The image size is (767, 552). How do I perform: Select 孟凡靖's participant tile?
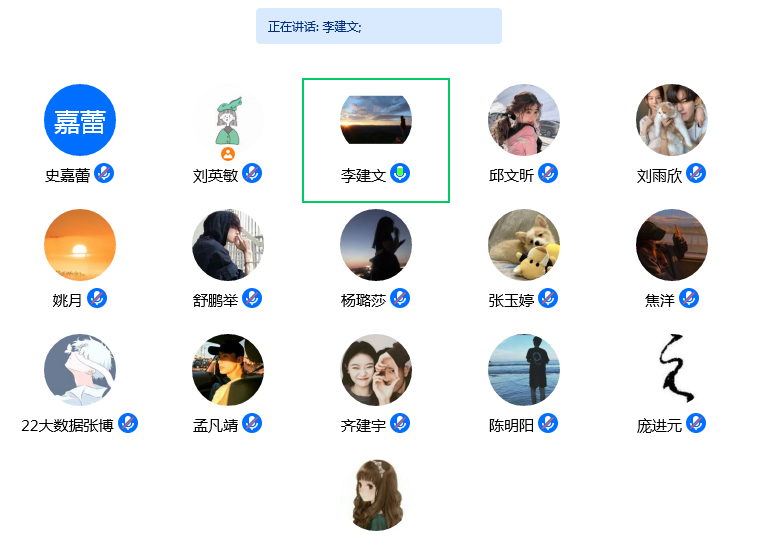coord(228,370)
